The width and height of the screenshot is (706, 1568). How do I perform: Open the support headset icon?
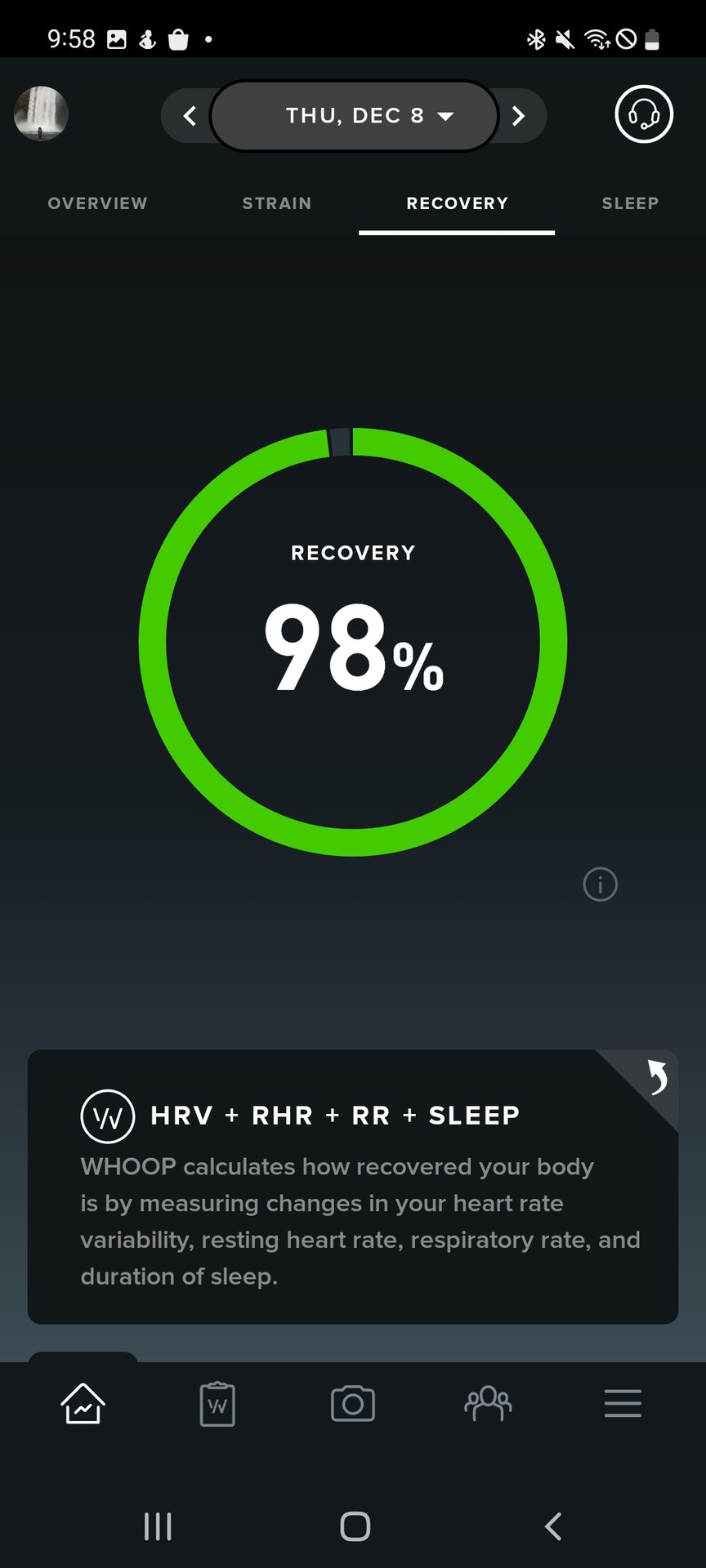click(x=644, y=114)
